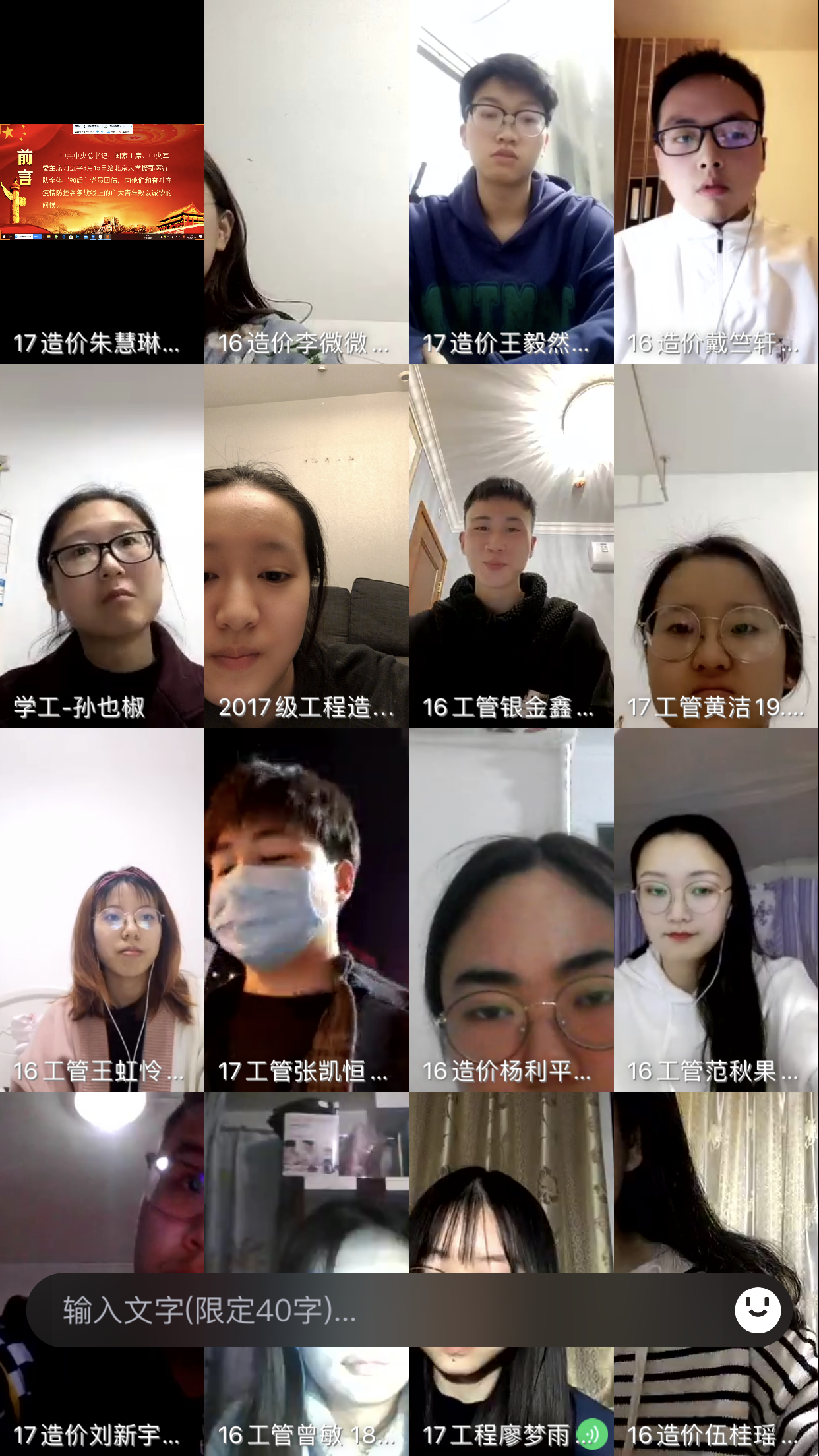Select the tile of 17工管张凯恒
The height and width of the screenshot is (1456, 819).
tap(307, 910)
